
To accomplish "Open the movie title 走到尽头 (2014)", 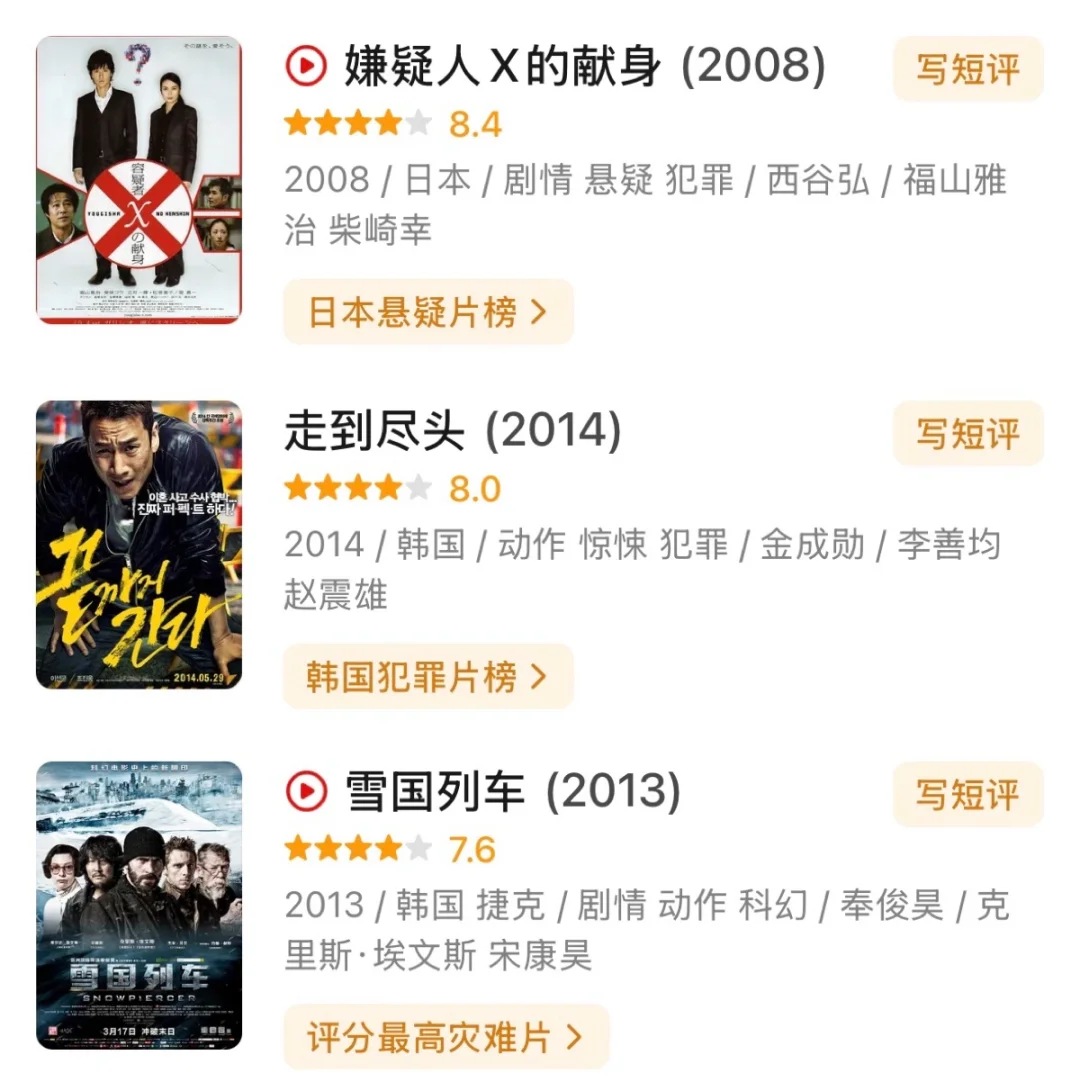I will pyautogui.click(x=453, y=432).
